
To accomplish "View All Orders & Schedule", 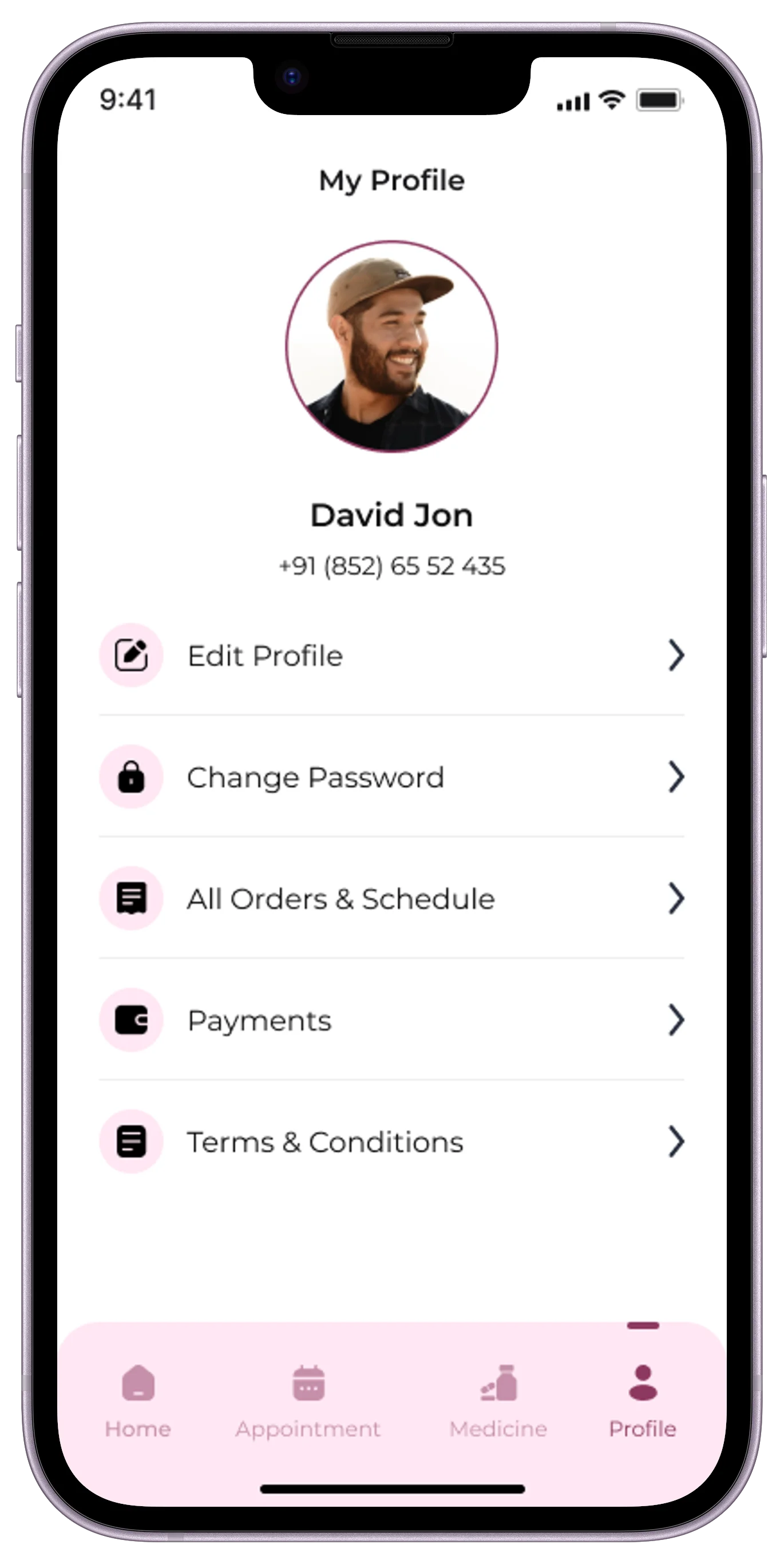I will coord(391,899).
